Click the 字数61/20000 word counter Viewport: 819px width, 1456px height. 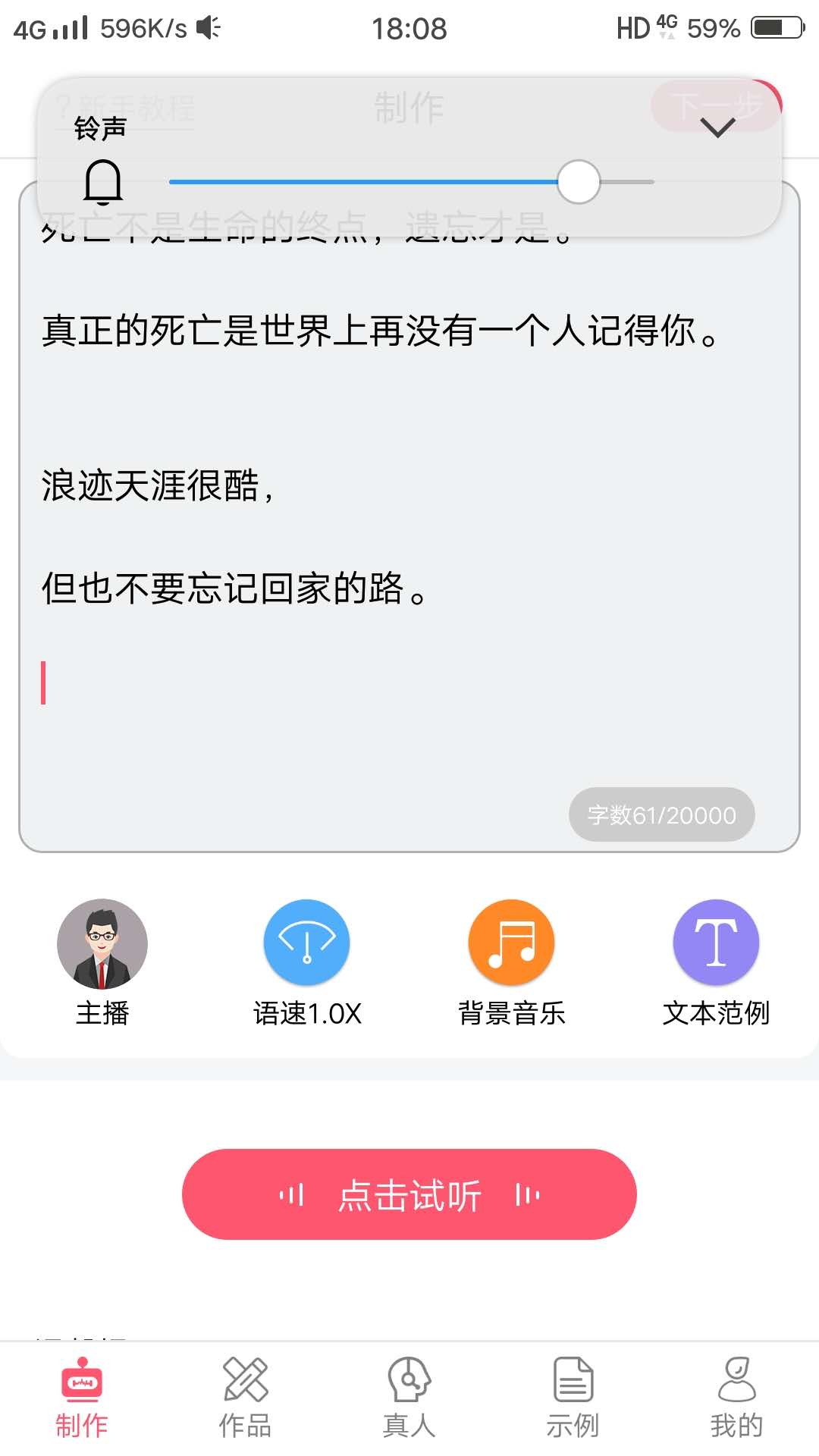point(661,814)
